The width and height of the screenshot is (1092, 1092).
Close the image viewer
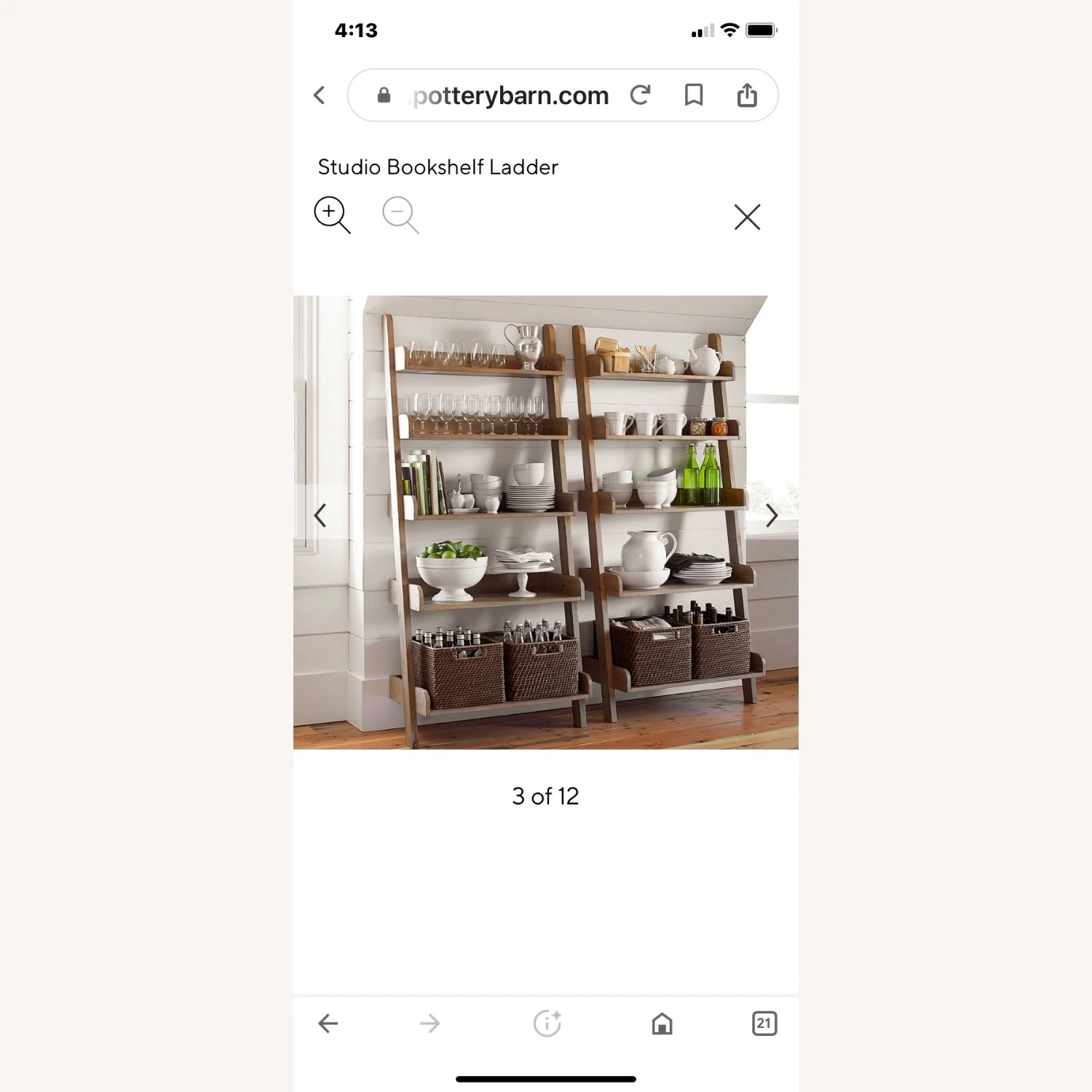[747, 217]
